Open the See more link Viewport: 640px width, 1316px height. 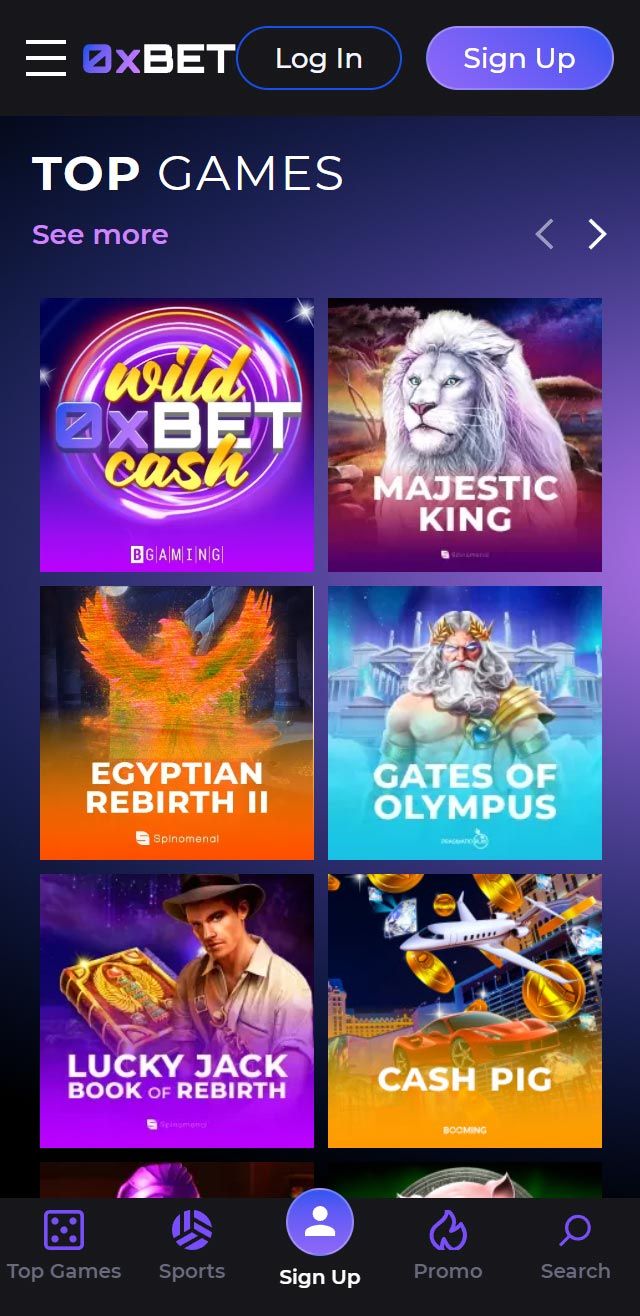pyautogui.click(x=100, y=234)
